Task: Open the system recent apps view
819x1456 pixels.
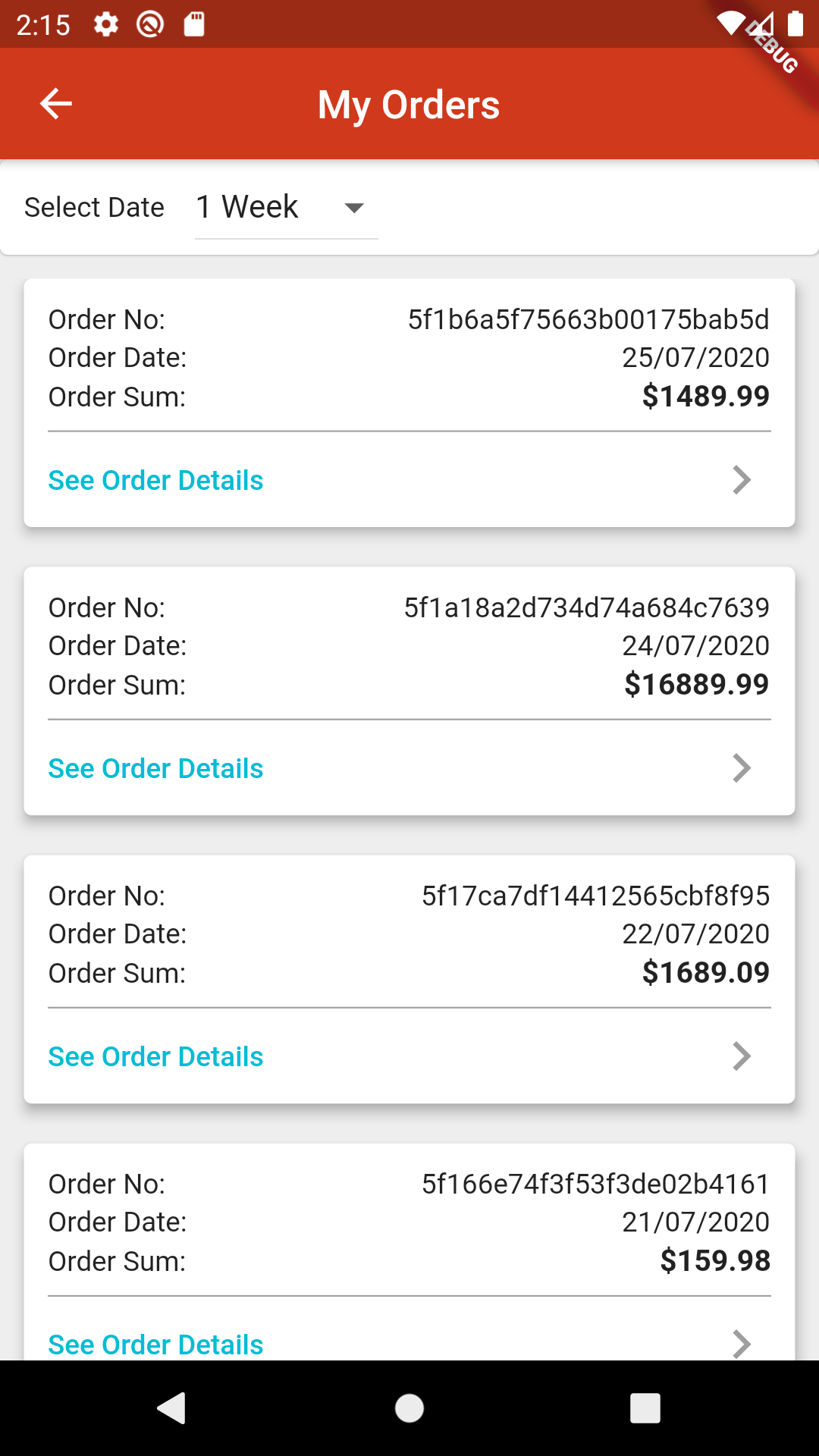Action: [x=645, y=1408]
